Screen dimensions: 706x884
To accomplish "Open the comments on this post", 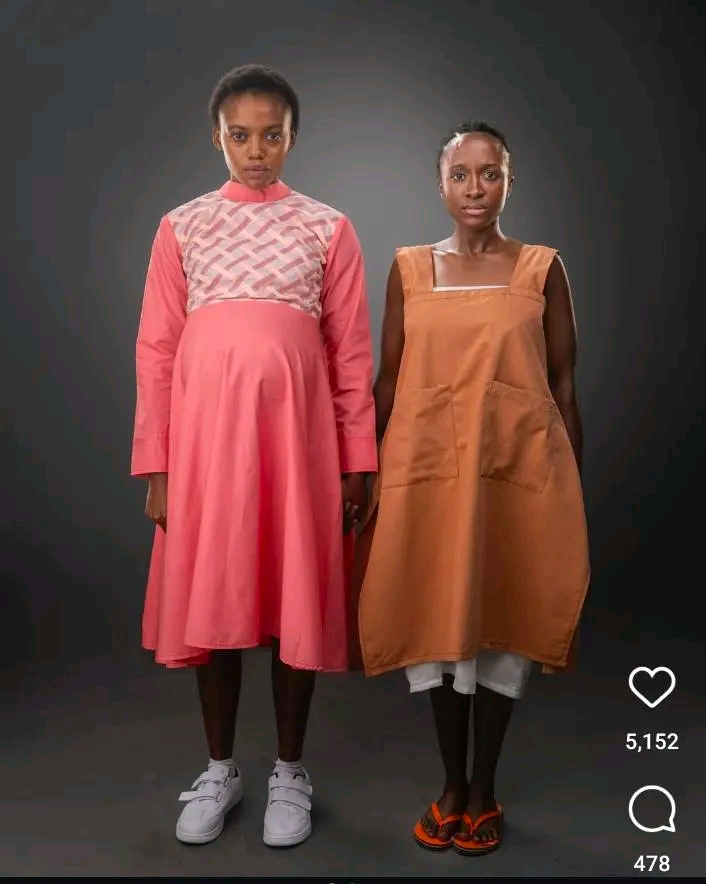I will click(x=651, y=809).
